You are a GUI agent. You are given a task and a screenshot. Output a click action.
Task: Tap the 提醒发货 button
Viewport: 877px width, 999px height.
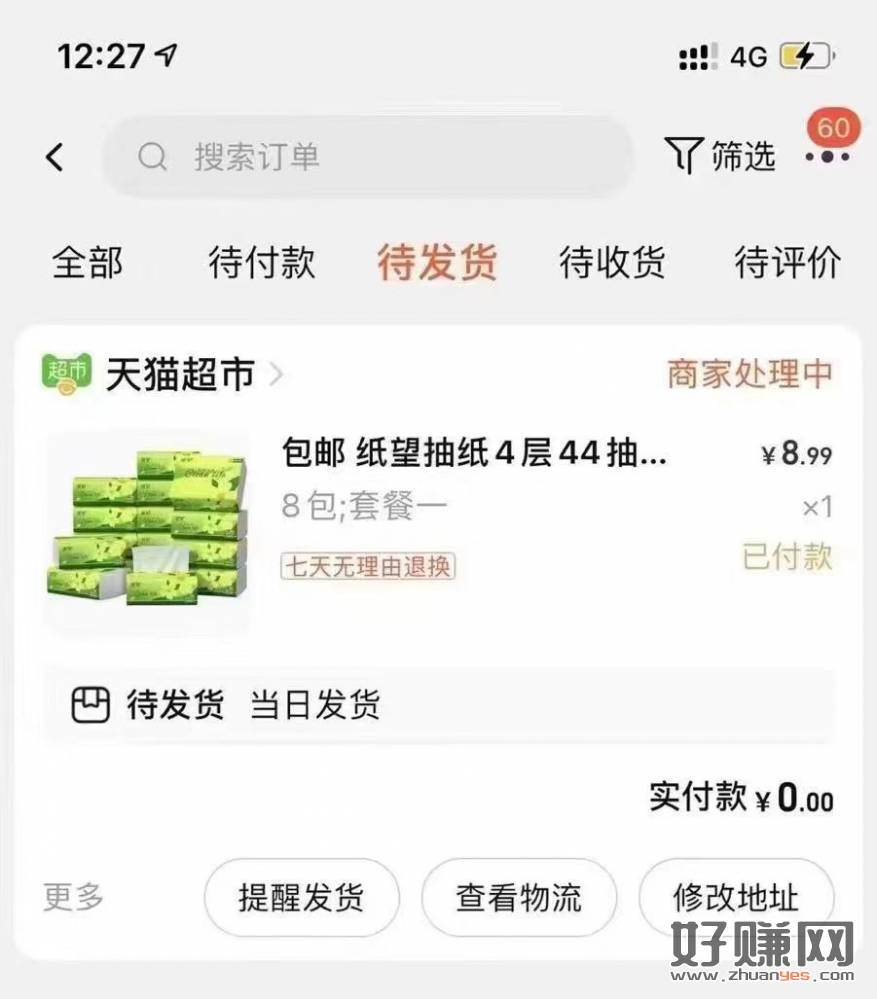click(x=301, y=898)
